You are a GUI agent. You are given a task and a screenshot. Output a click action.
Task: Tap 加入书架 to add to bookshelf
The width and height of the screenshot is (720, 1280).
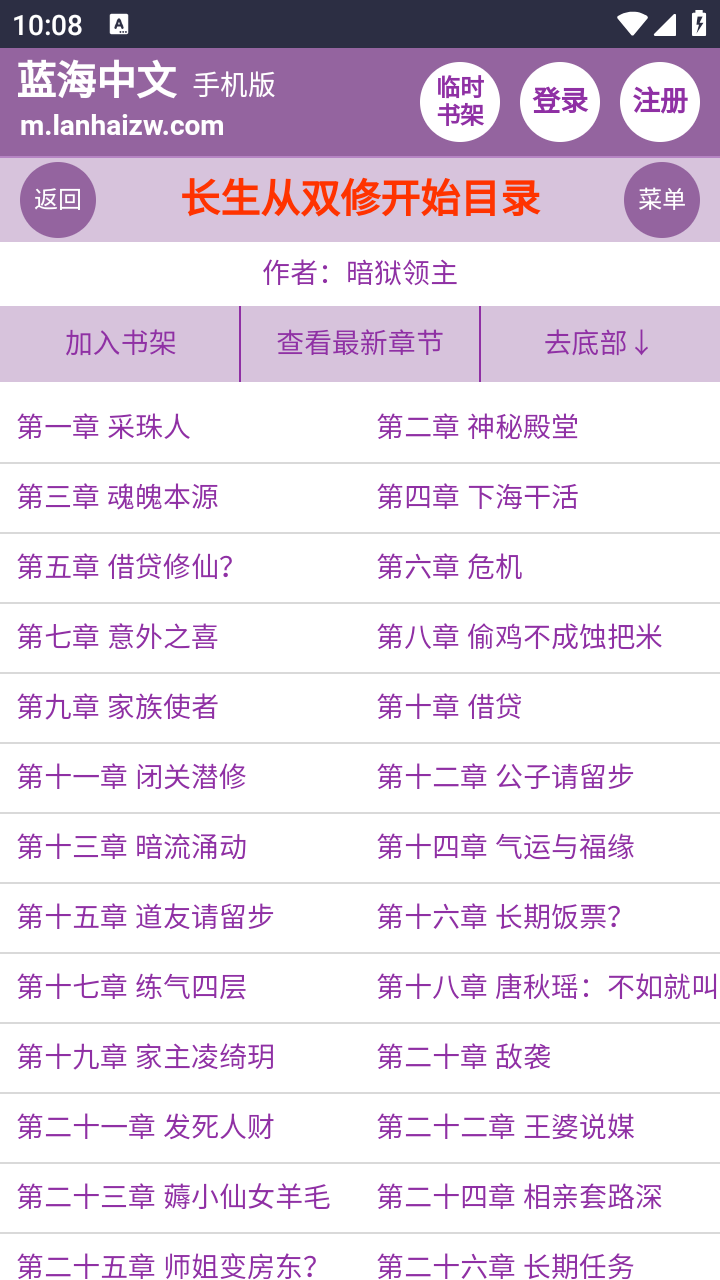click(119, 344)
